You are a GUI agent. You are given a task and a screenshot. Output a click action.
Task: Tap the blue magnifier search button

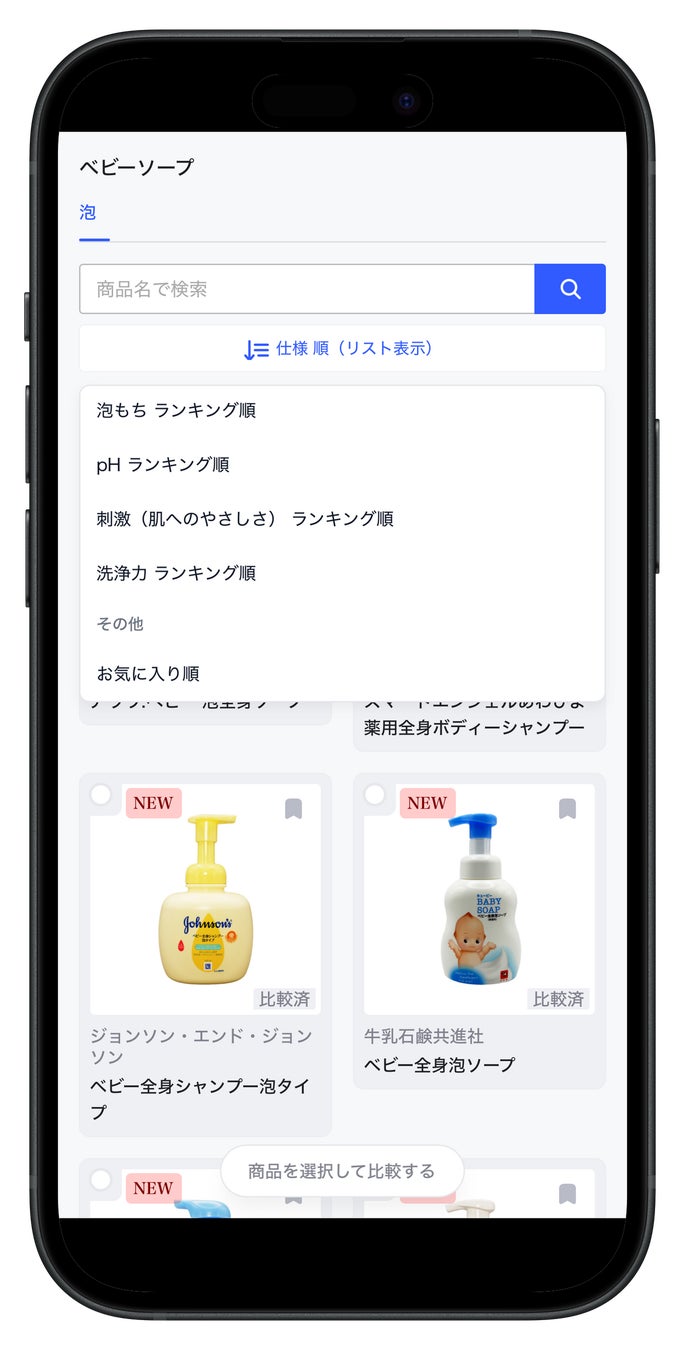(x=570, y=289)
